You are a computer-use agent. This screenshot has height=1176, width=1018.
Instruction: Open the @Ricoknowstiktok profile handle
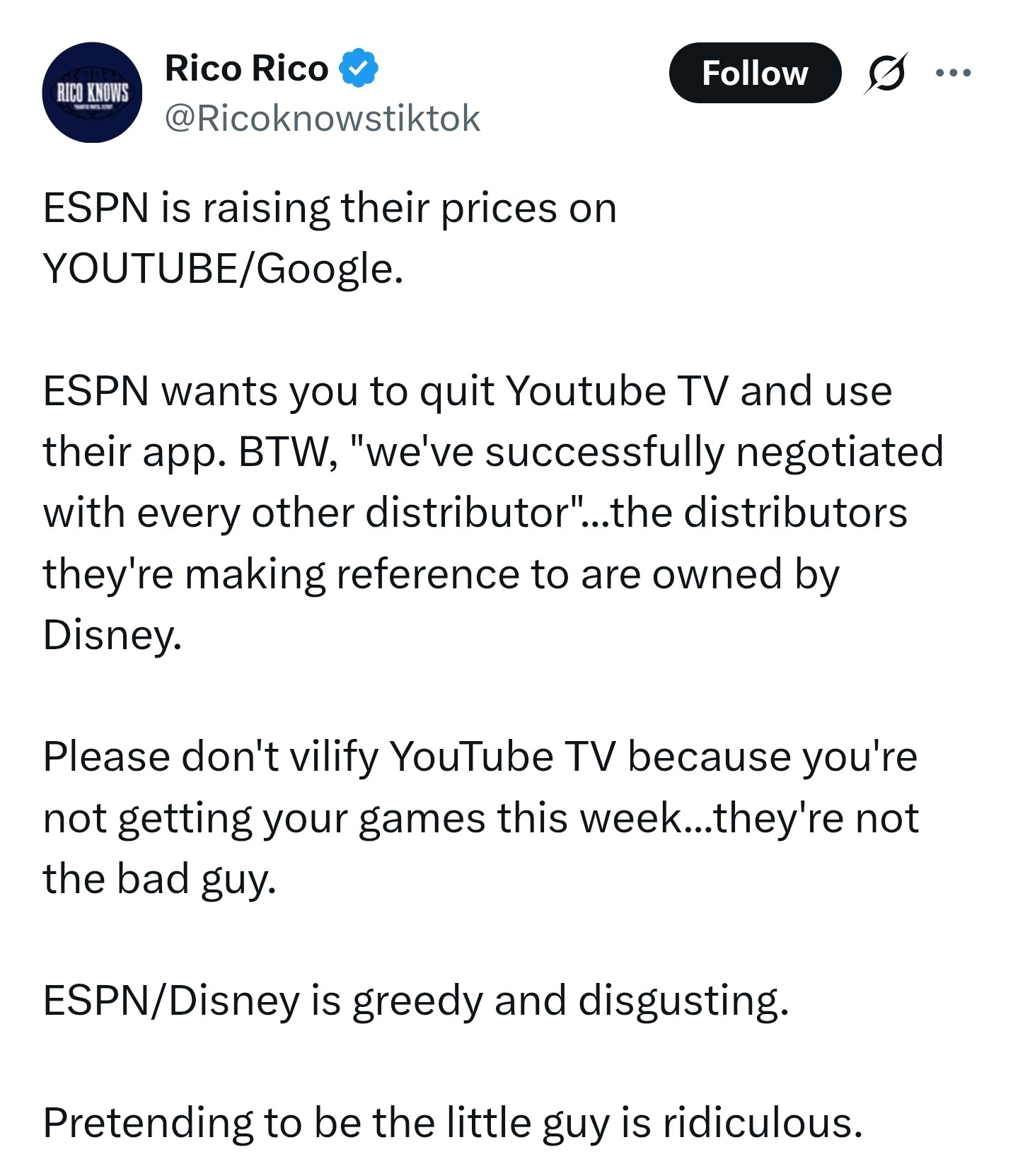[x=322, y=118]
